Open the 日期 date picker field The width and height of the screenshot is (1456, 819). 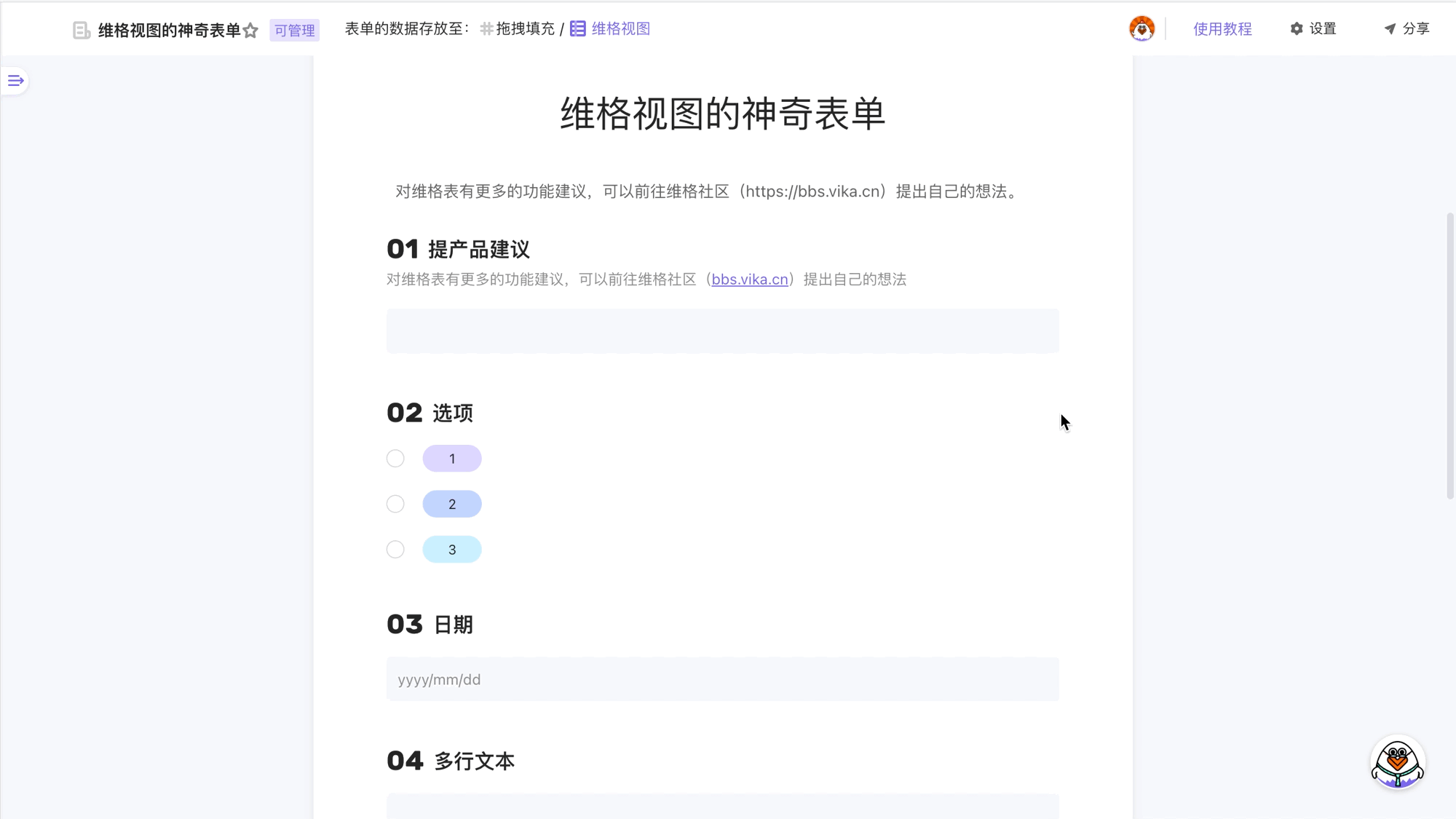pos(722,679)
